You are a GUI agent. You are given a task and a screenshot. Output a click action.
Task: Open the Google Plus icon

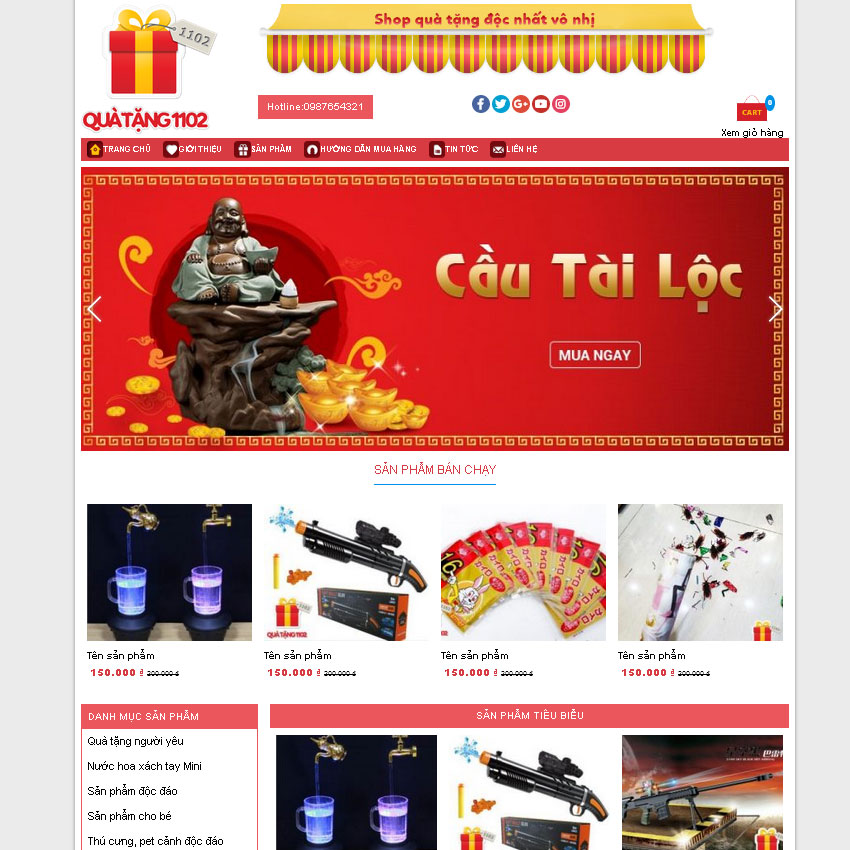tap(521, 104)
